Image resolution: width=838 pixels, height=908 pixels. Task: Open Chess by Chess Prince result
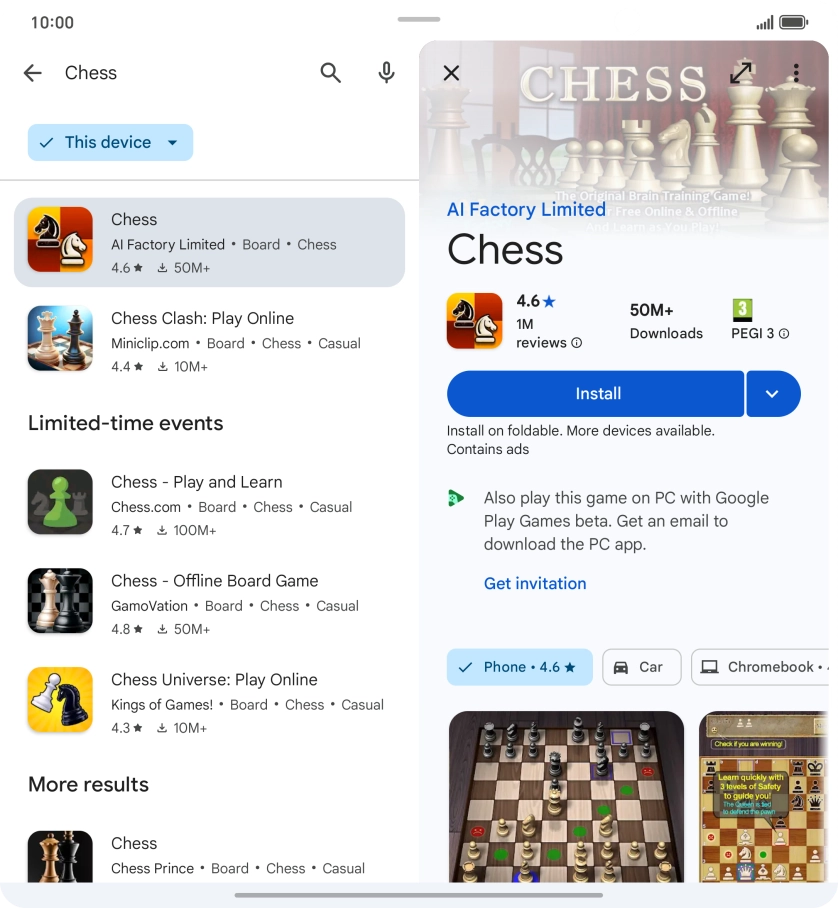point(209,855)
